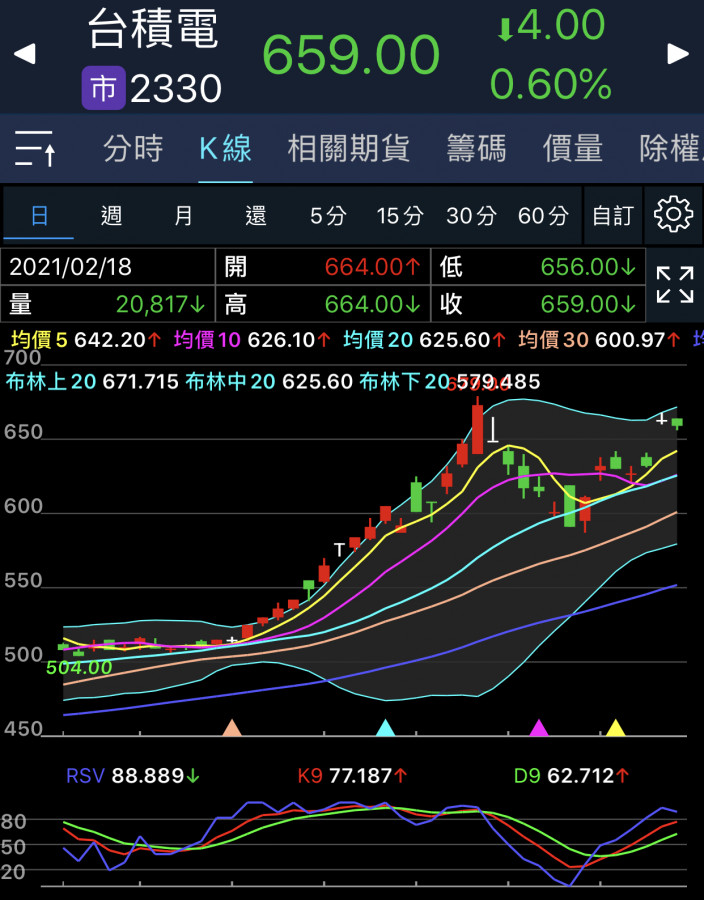Show the 5分 chart interval
Screen dimensions: 704x900
tap(328, 215)
